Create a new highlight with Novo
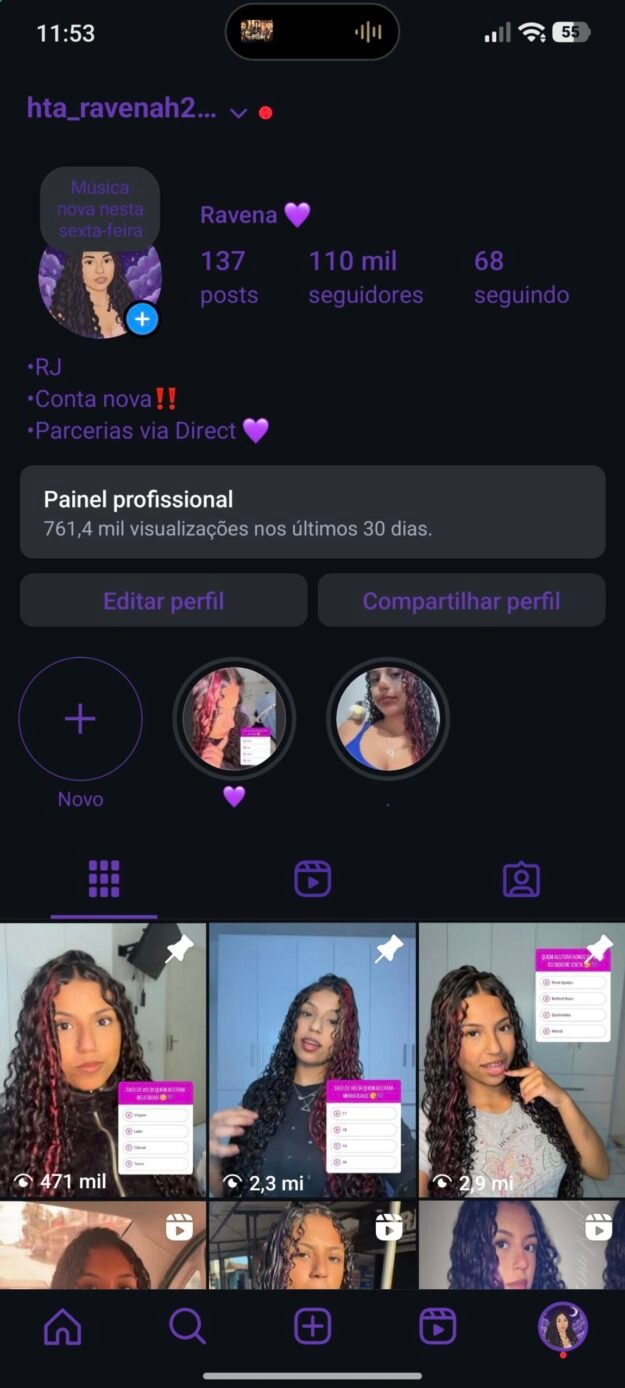The image size is (625, 1388). tap(80, 719)
